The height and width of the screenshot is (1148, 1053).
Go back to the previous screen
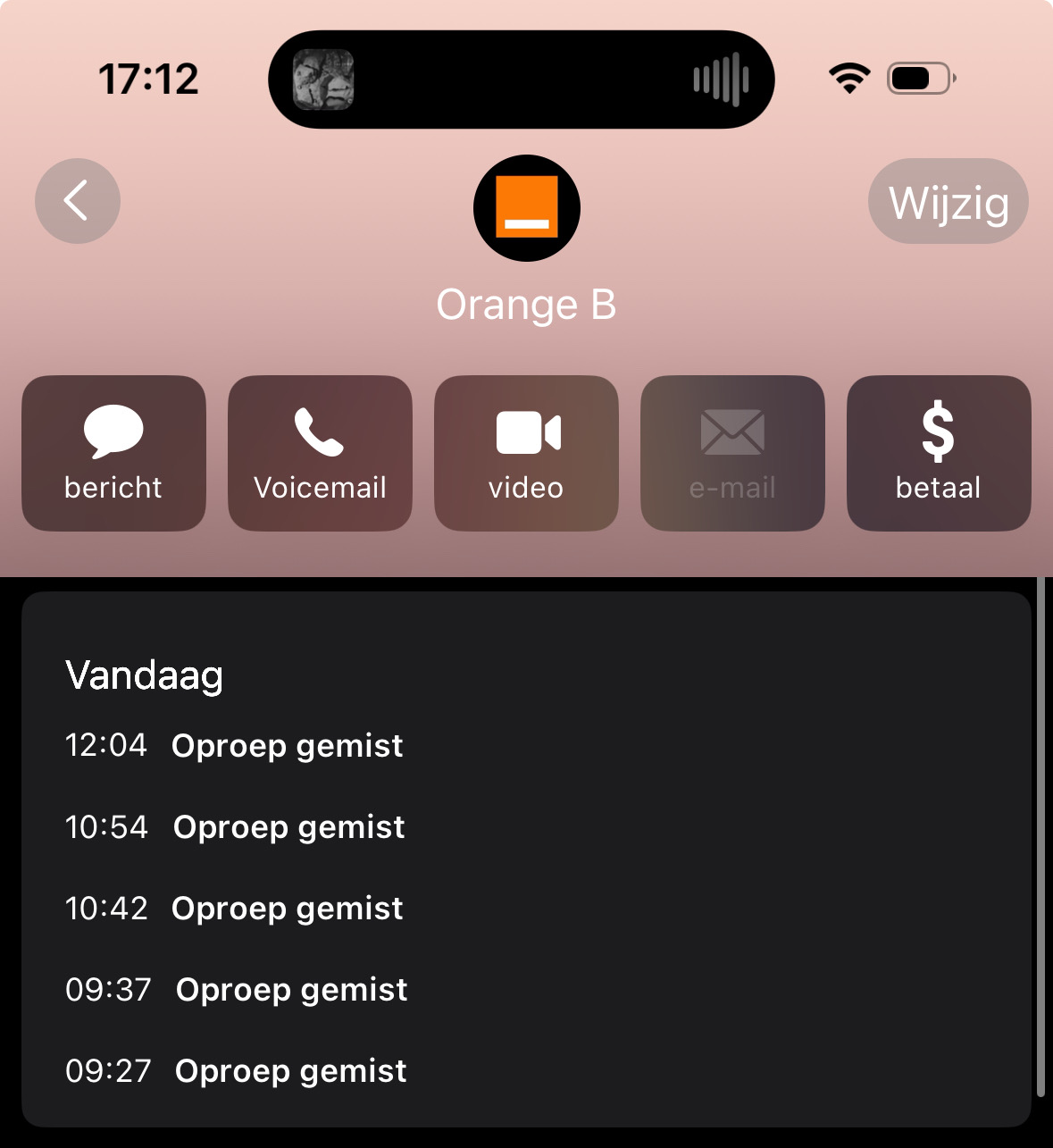[x=78, y=201]
